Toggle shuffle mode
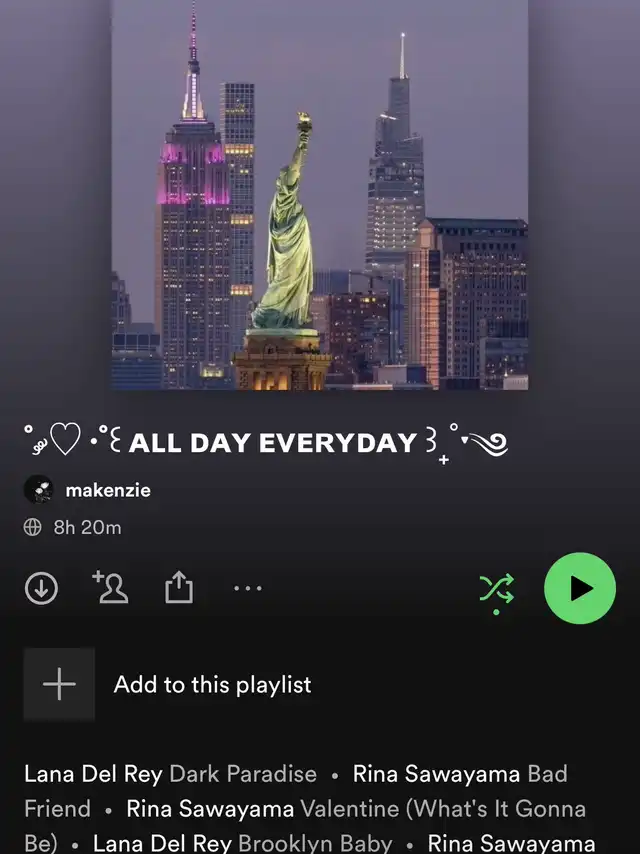Screen dimensions: 640x854 point(496,589)
